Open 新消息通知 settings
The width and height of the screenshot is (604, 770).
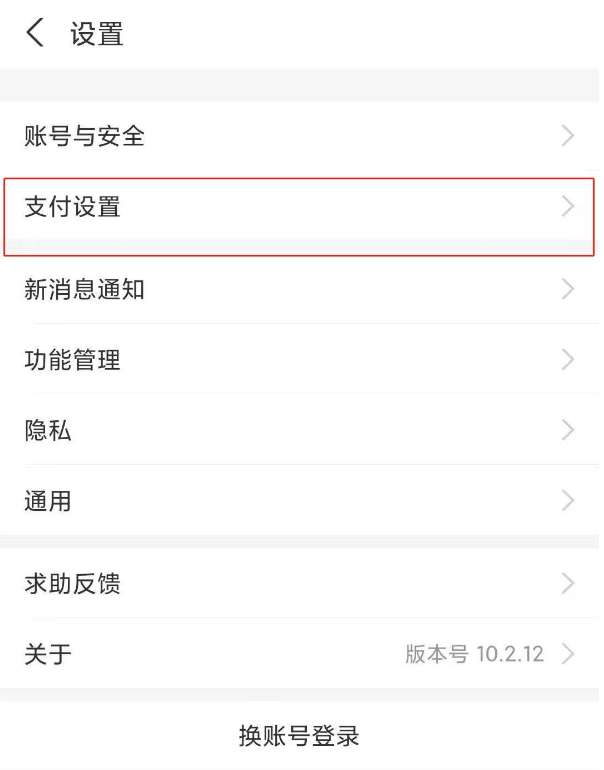(300, 290)
